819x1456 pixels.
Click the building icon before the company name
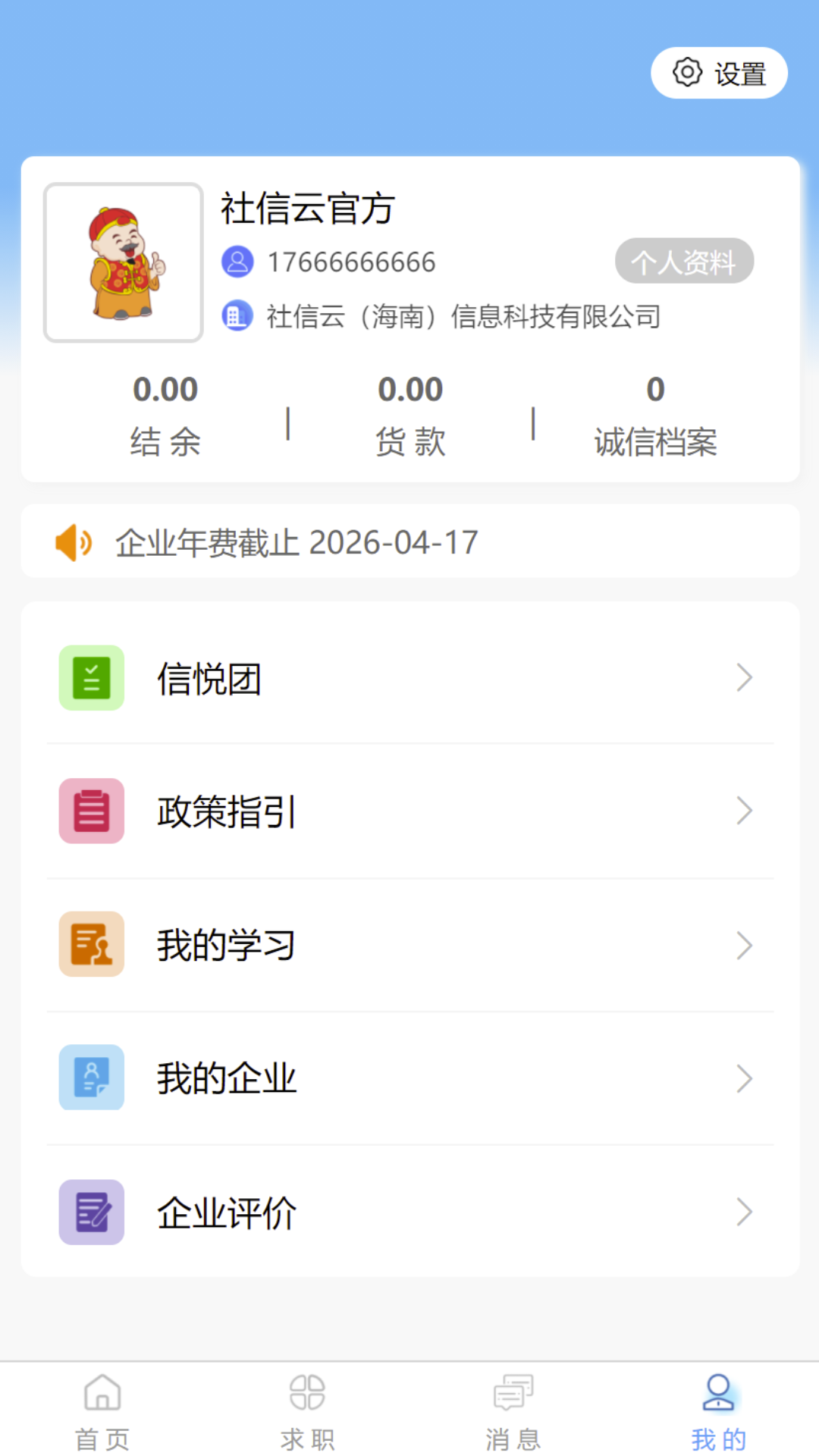point(236,317)
